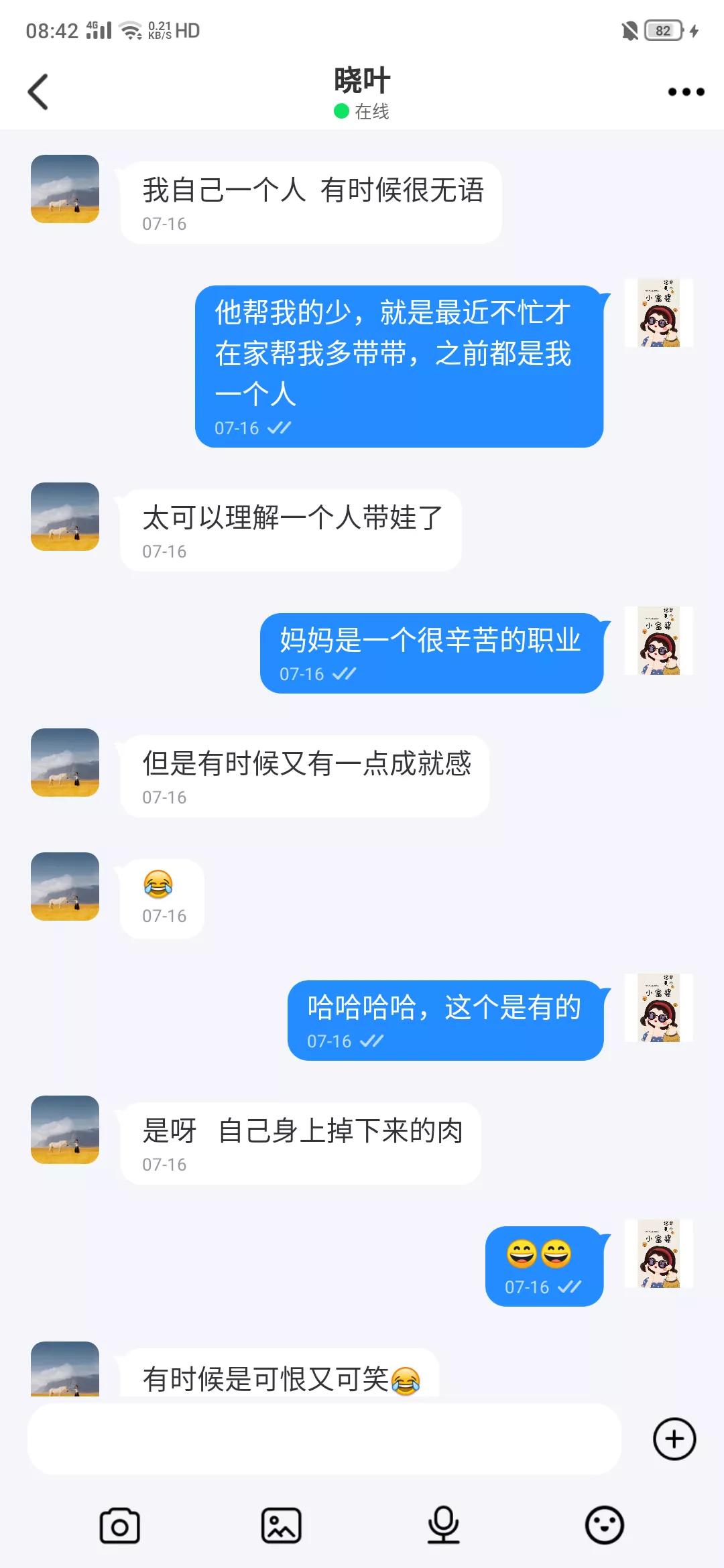Select the bubble 妈妈是一个很辛苦的职业
The image size is (724, 1568).
tap(432, 642)
